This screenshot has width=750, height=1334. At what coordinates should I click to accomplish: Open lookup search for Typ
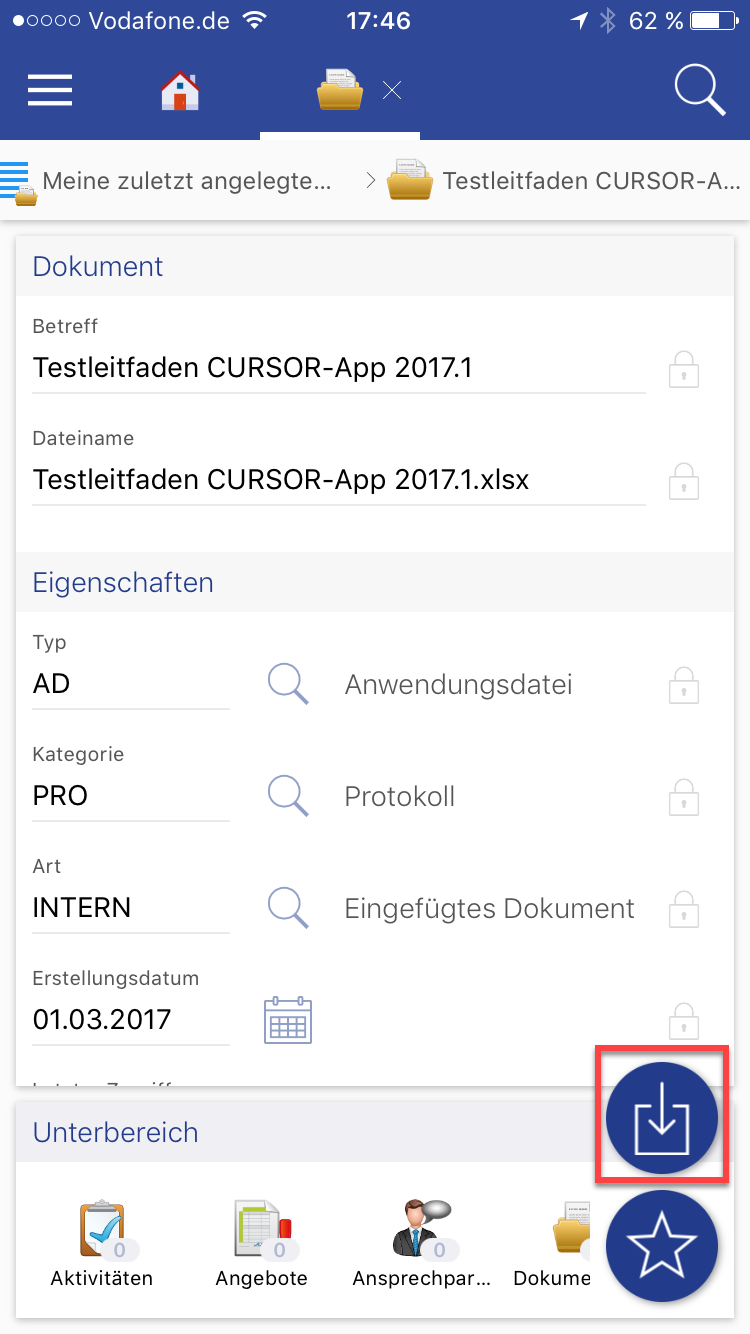[288, 685]
